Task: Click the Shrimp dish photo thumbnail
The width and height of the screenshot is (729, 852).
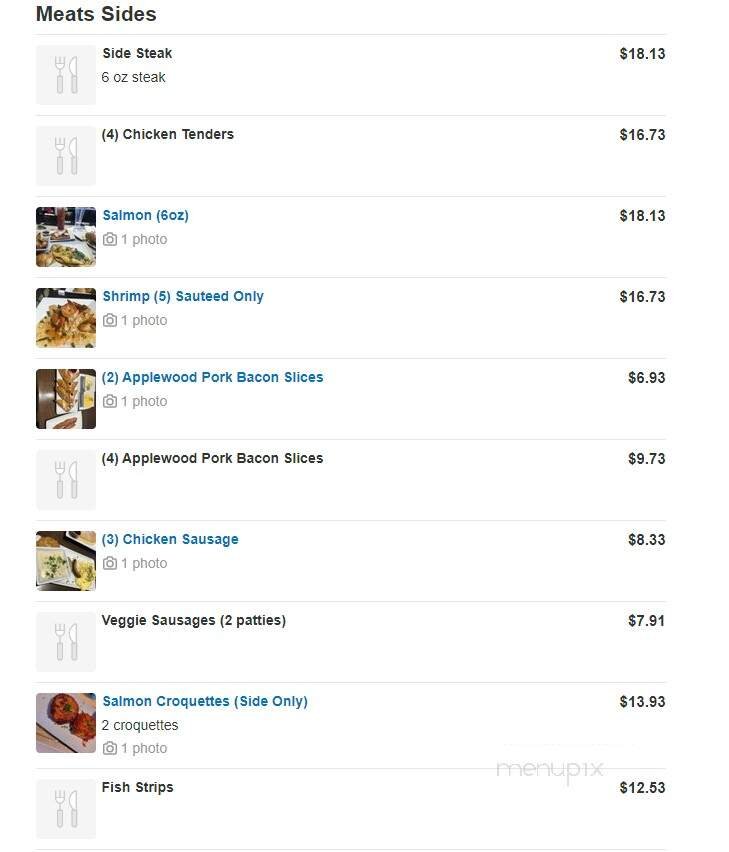Action: coord(65,318)
